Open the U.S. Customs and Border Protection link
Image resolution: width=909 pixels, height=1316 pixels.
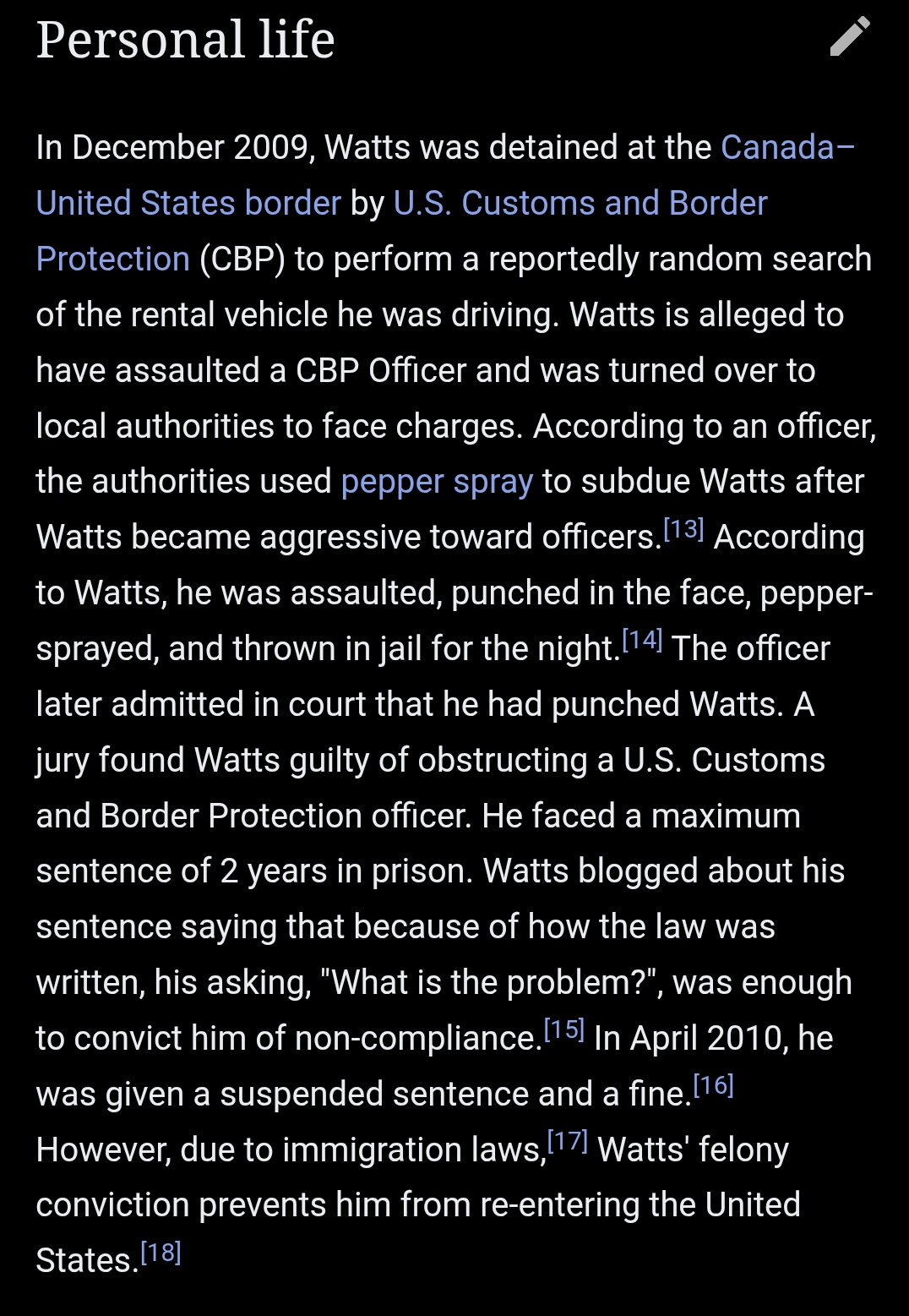coord(580,203)
